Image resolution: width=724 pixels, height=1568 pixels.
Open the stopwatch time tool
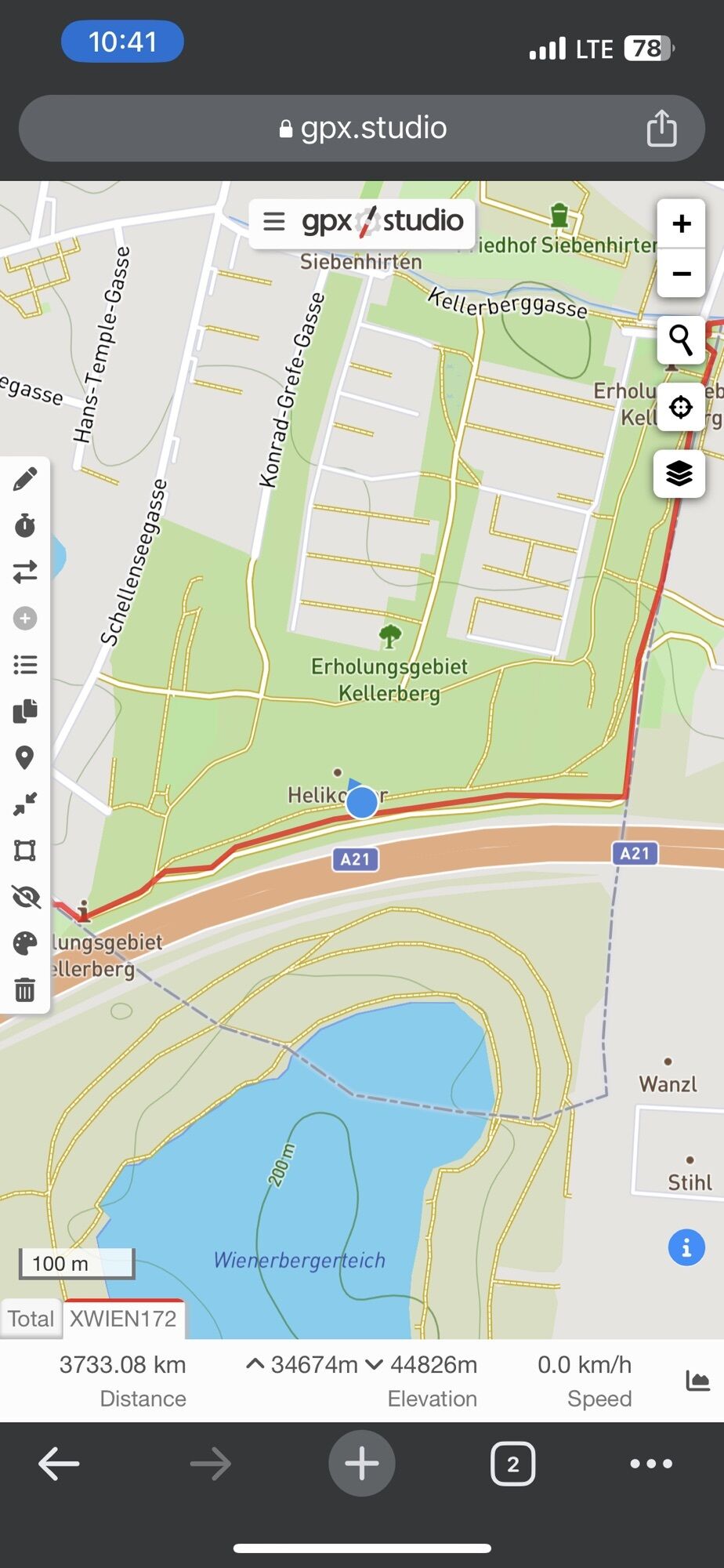[x=25, y=525]
